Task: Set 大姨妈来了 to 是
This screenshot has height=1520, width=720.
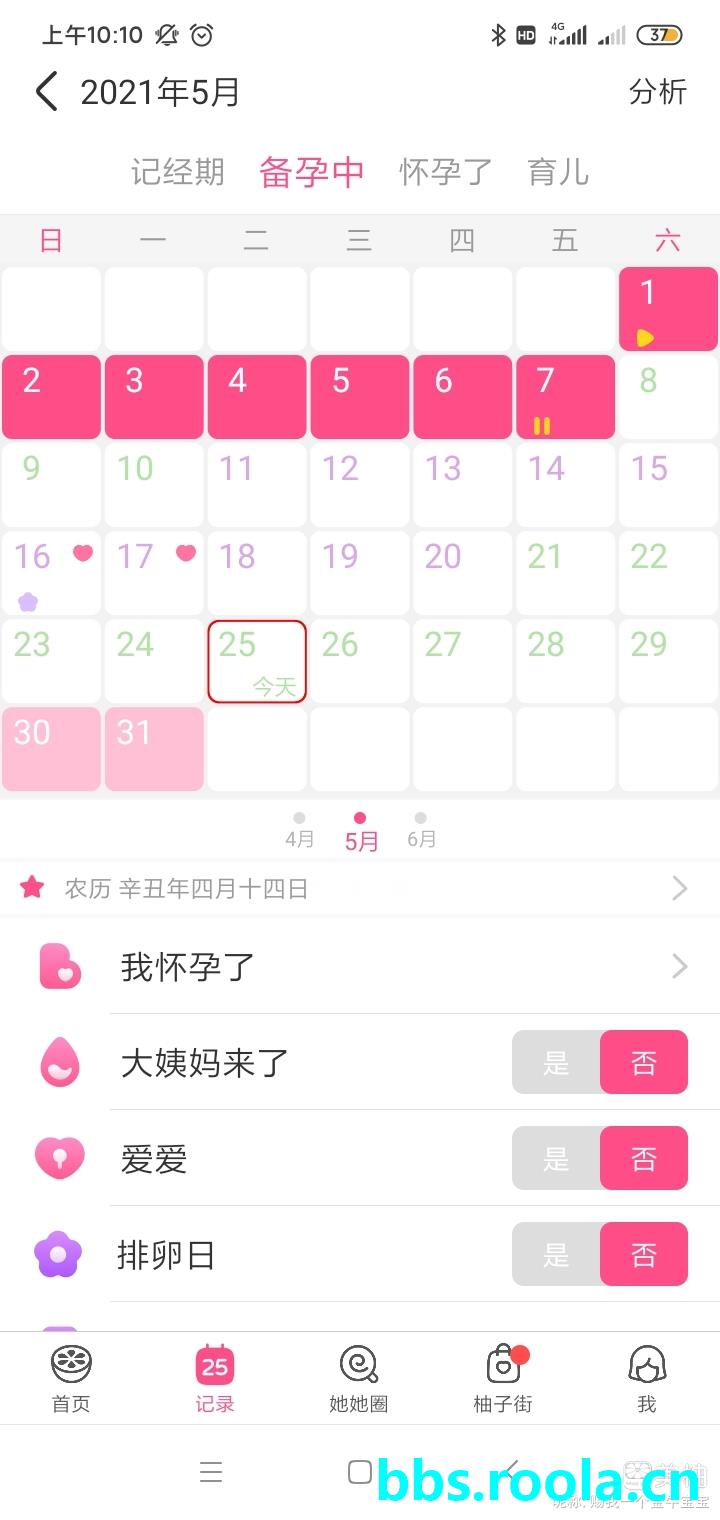Action: pyautogui.click(x=556, y=1062)
